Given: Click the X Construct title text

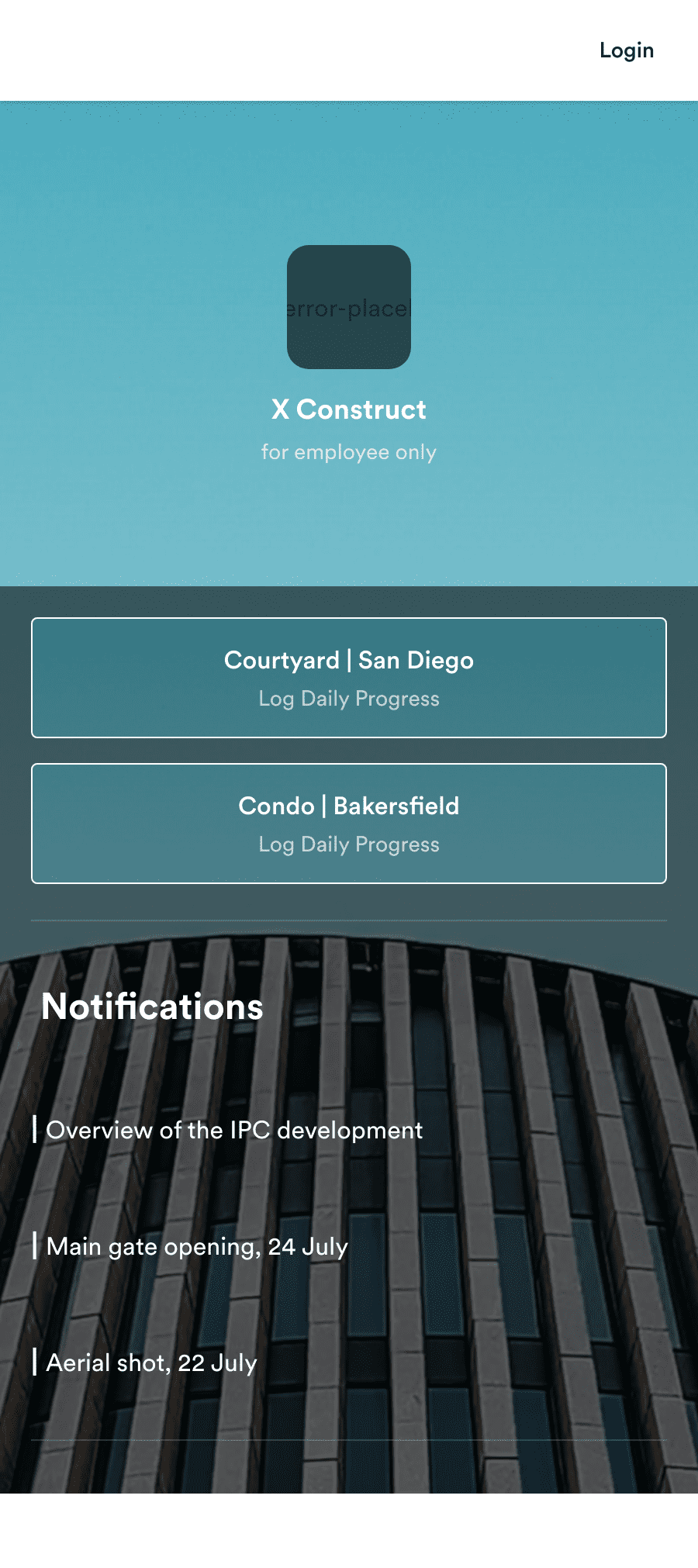Looking at the screenshot, I should pyautogui.click(x=348, y=409).
